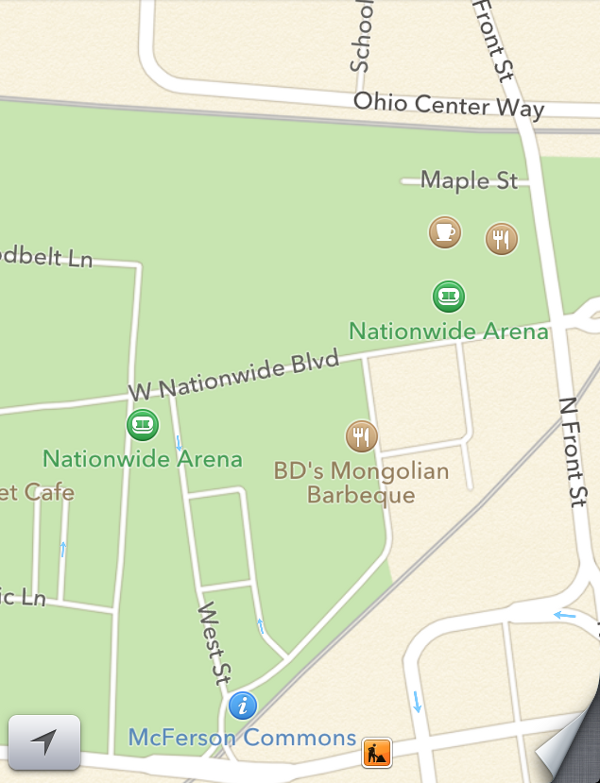The image size is (600, 783).
Task: Tap the coffee cup cafe pin
Action: (x=445, y=232)
